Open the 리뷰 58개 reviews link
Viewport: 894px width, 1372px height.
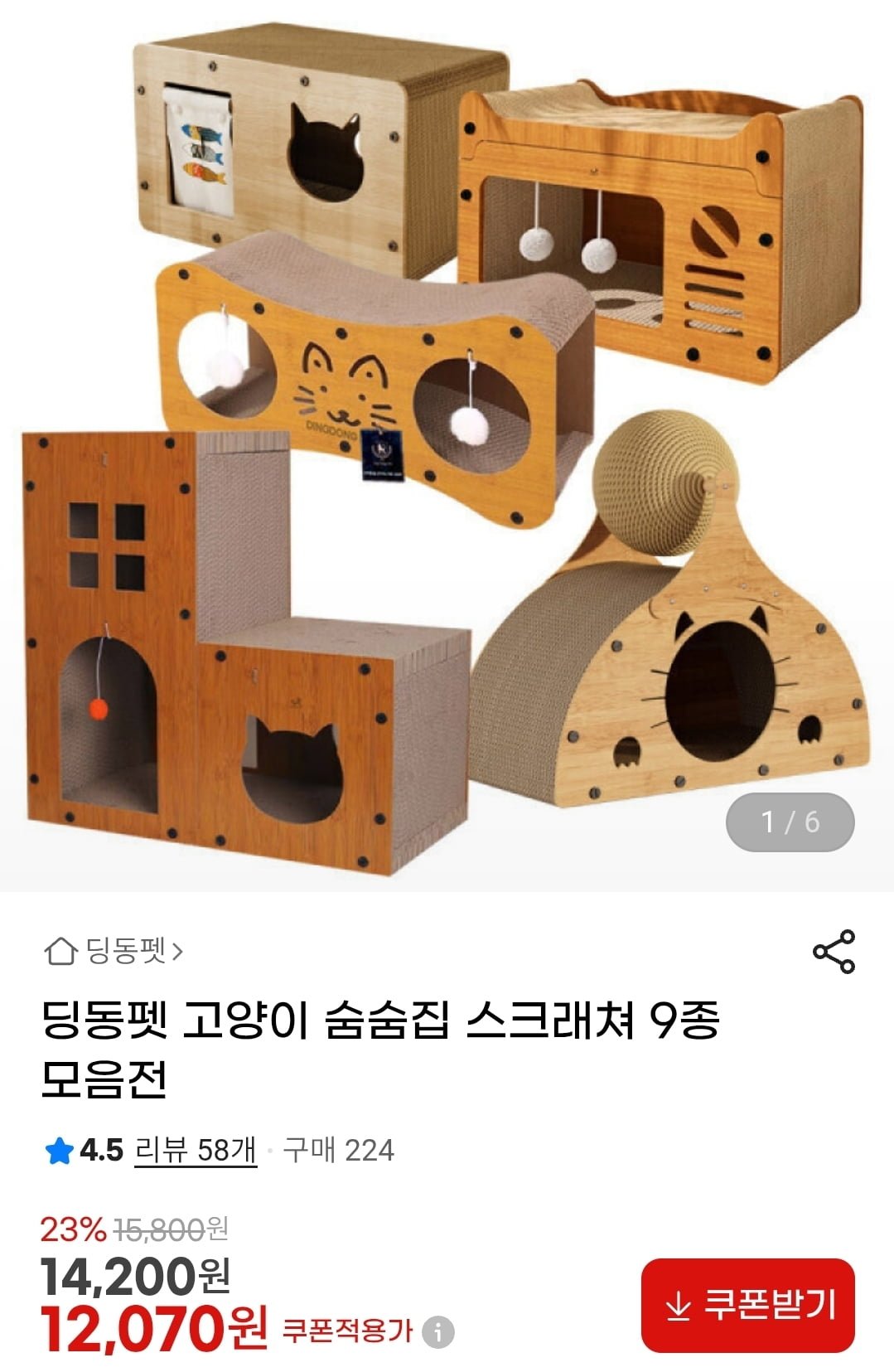(196, 1151)
